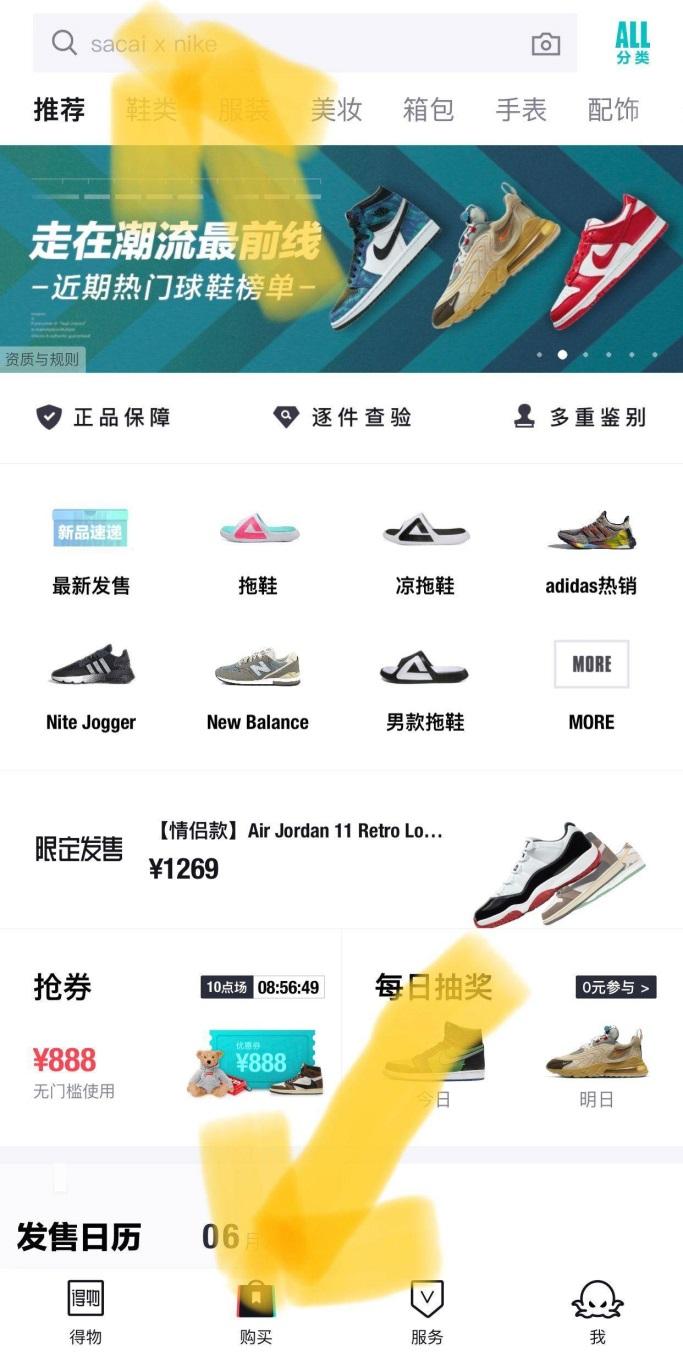This screenshot has height=1367, width=683.
Task: Browse the 凉拖鞋 category
Action: [425, 551]
